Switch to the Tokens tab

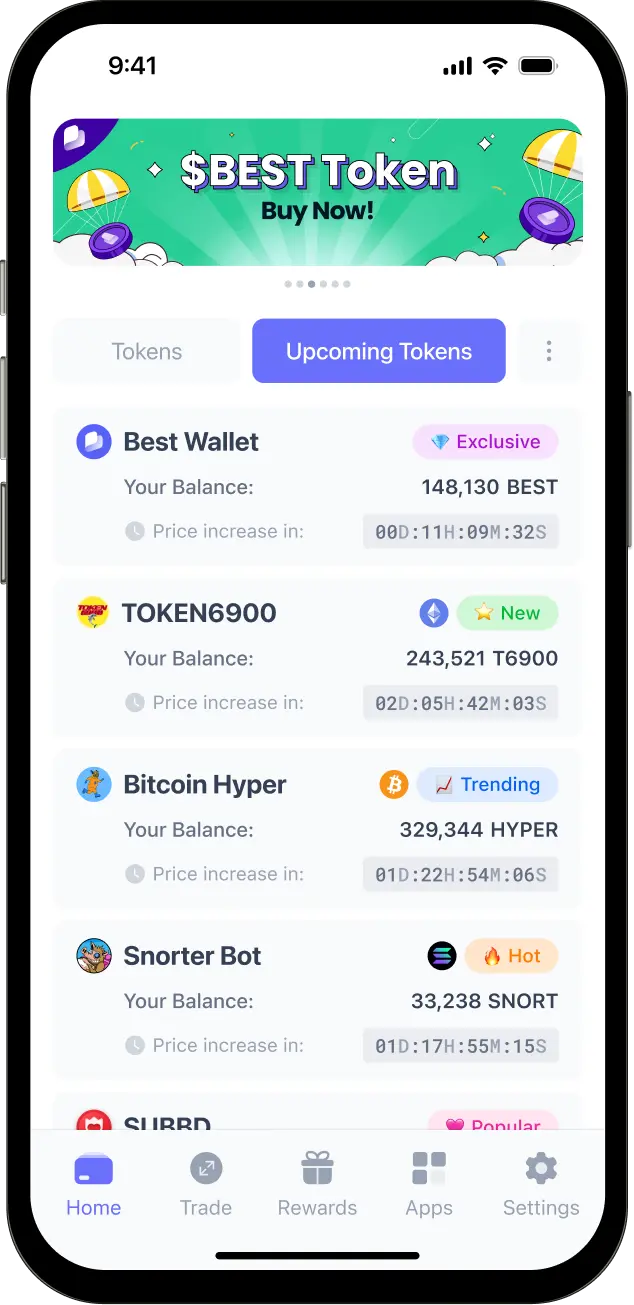pos(146,351)
